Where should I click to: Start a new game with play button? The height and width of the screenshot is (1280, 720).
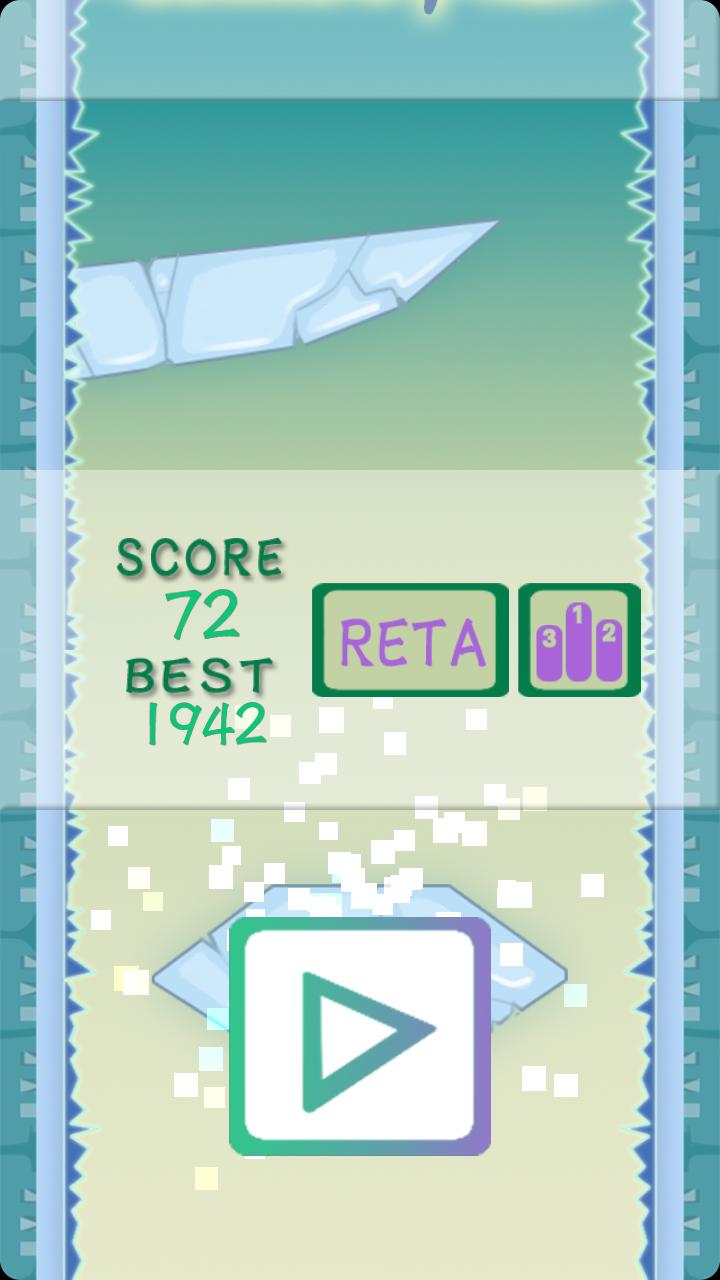click(x=360, y=1037)
